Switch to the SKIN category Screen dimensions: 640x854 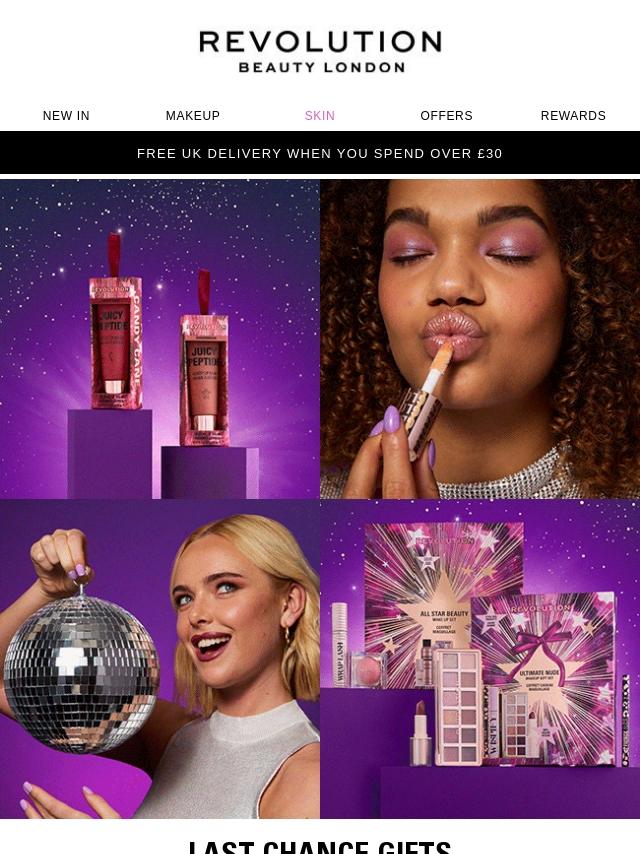coord(319,116)
